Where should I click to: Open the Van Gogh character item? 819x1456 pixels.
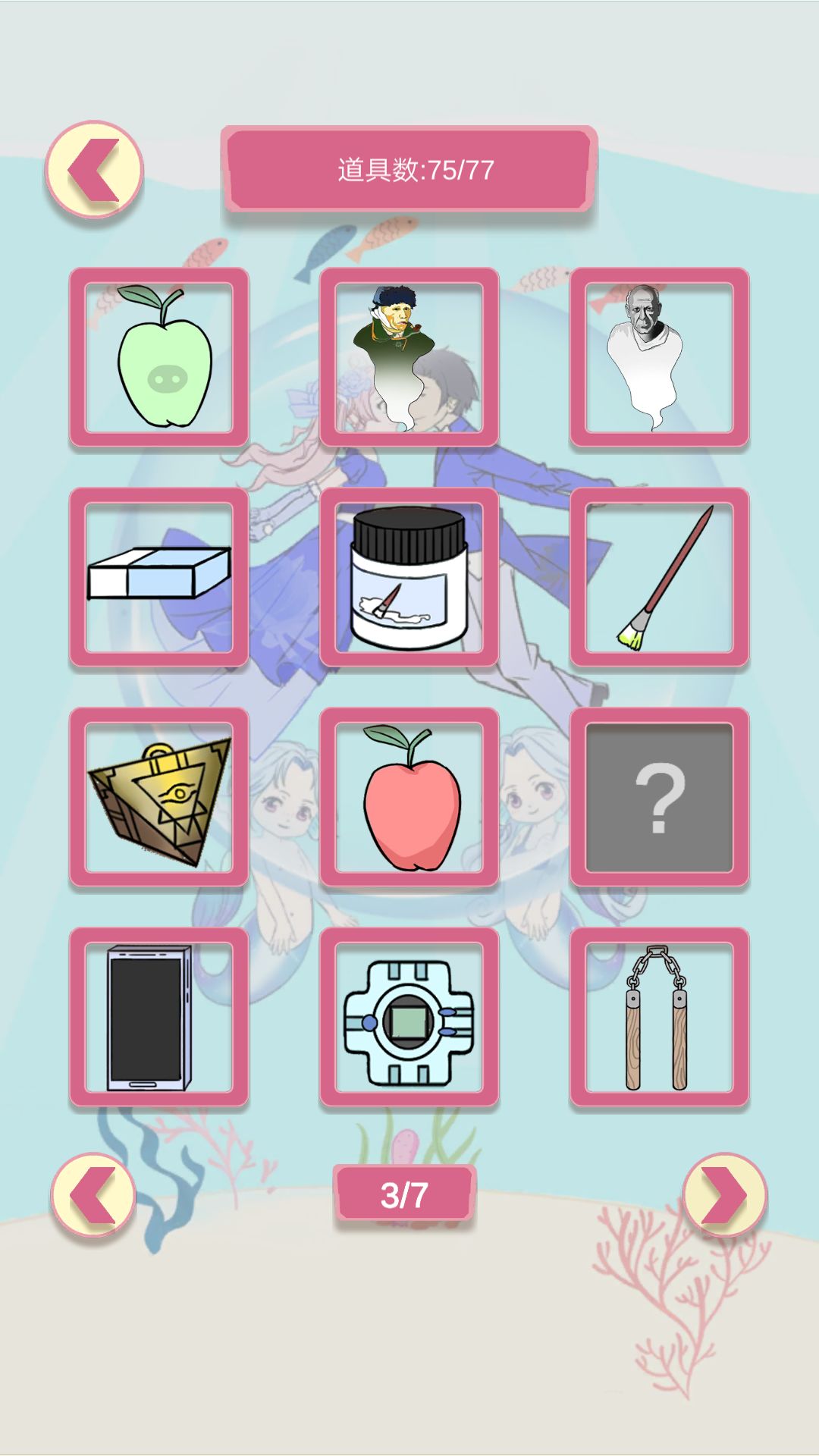coord(409,355)
